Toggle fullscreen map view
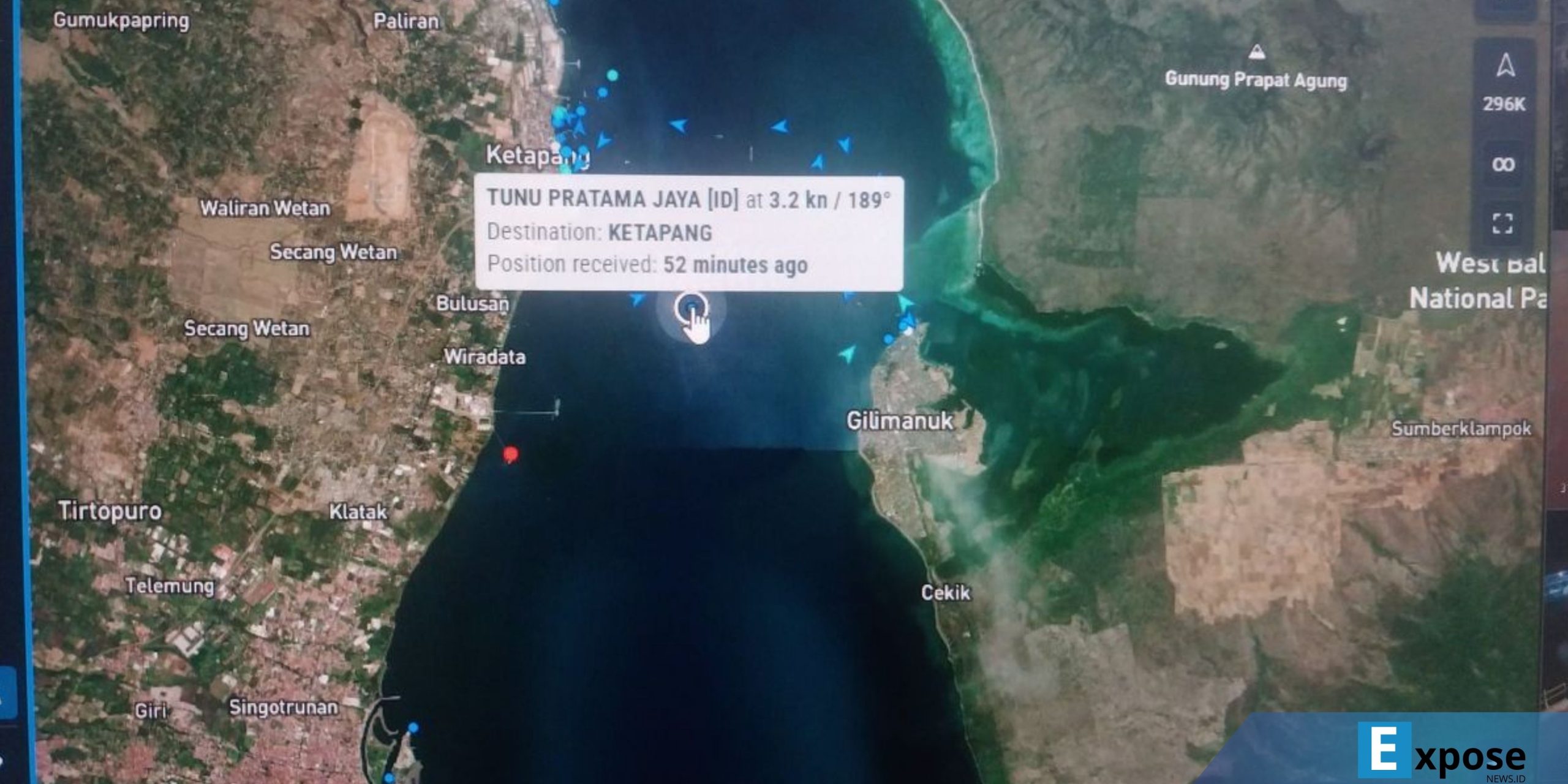Image resolution: width=1568 pixels, height=784 pixels. (x=1502, y=223)
